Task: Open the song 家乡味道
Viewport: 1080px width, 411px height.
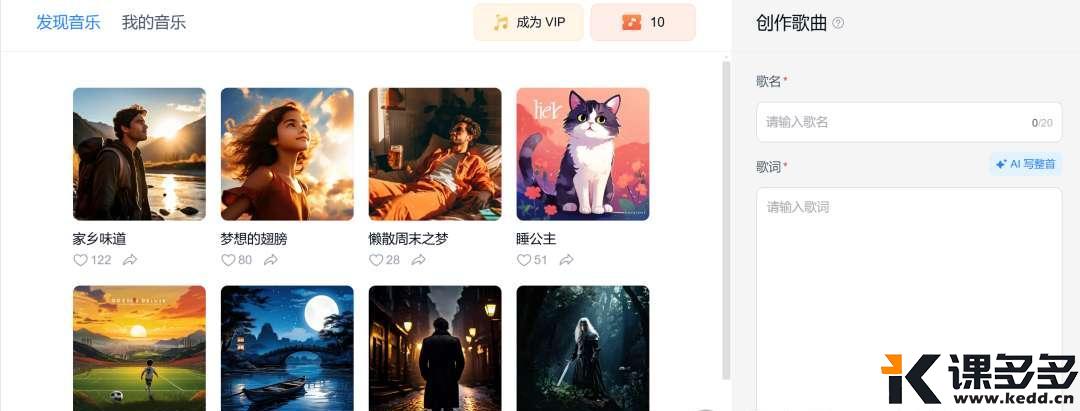Action: click(x=139, y=154)
